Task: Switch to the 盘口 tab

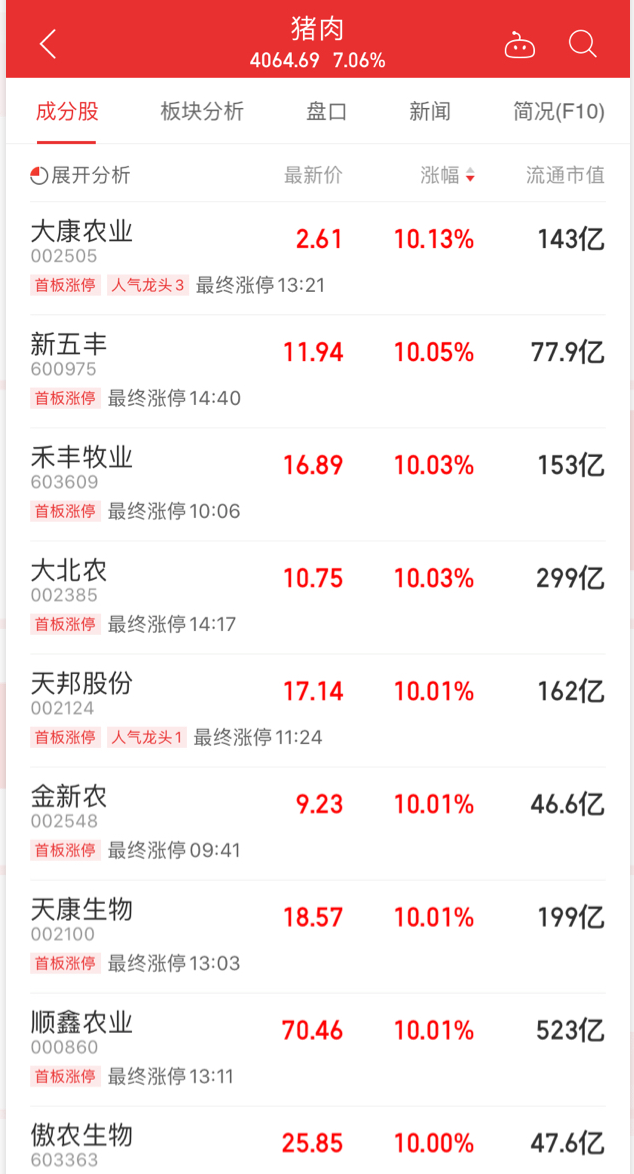Action: point(326,111)
